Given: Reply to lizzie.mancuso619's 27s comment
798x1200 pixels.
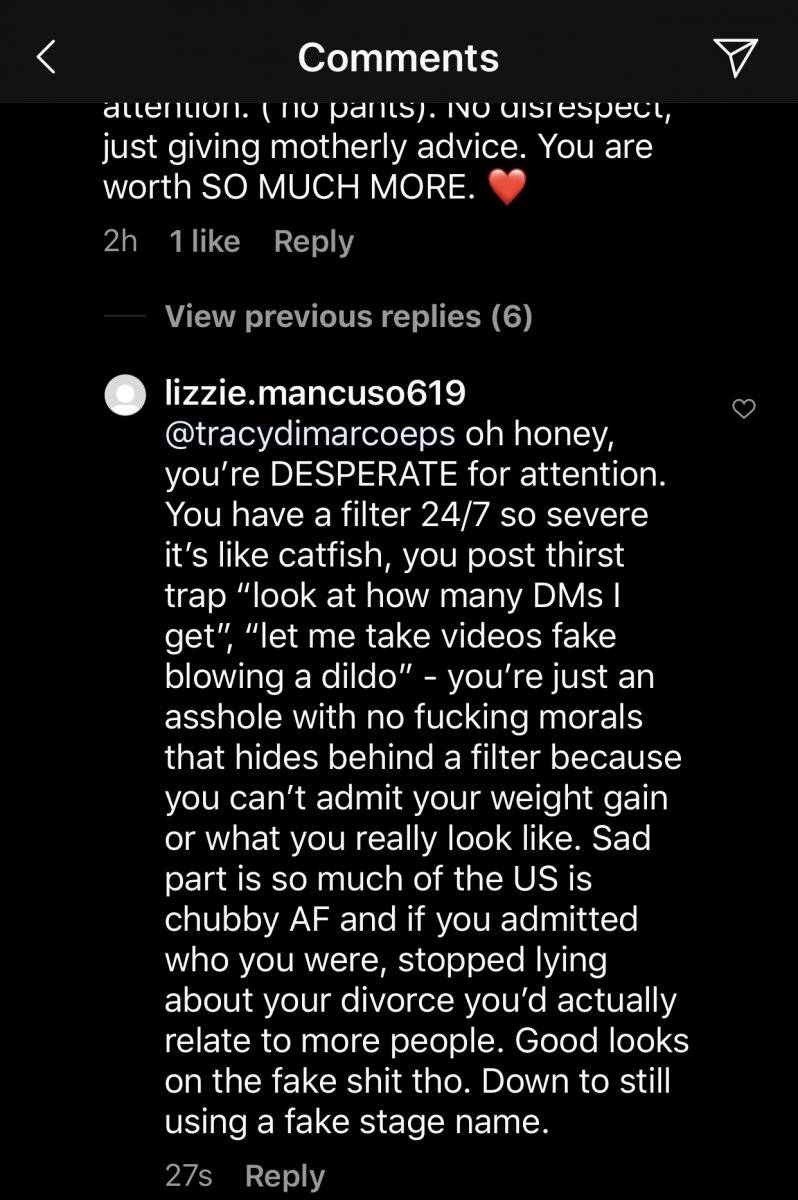Looking at the screenshot, I should [x=285, y=1176].
